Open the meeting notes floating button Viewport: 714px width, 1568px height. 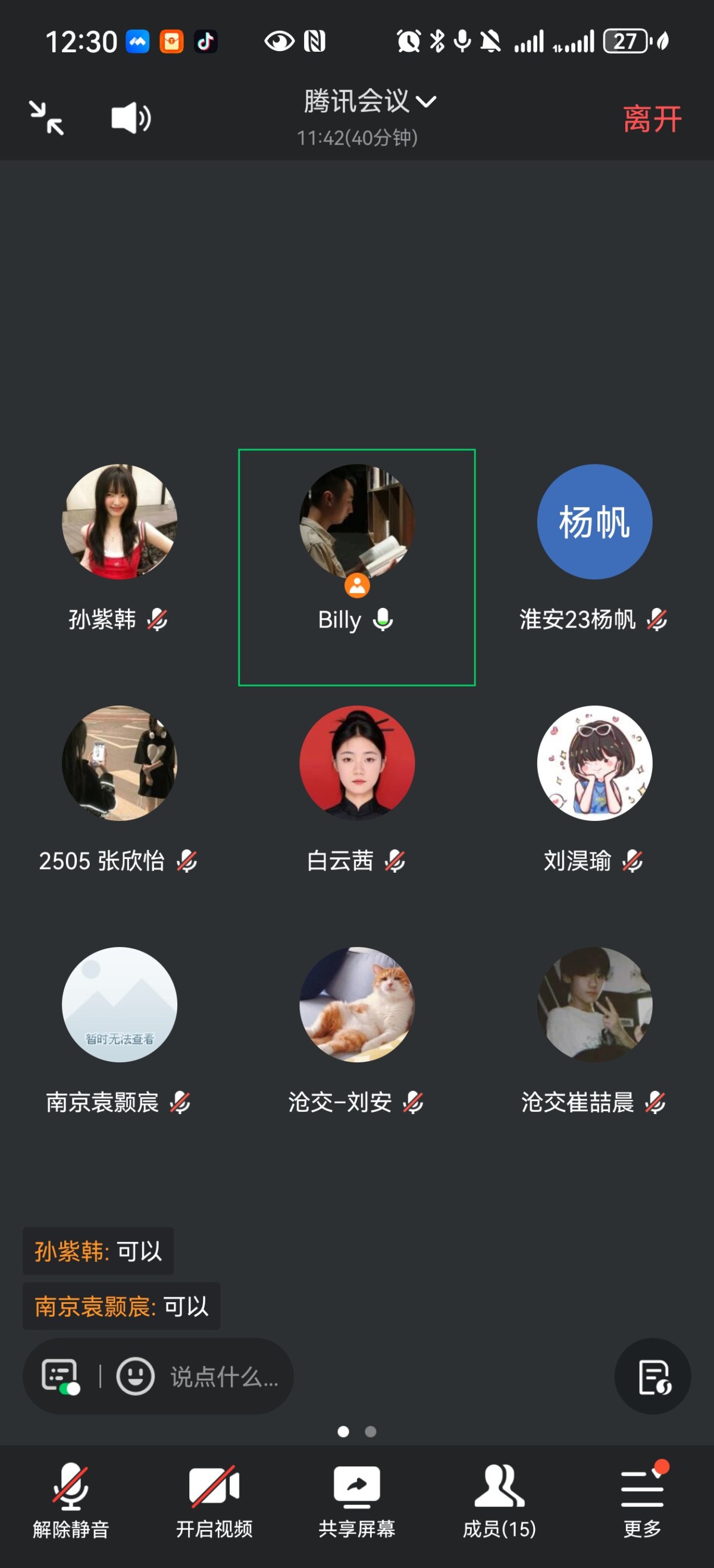point(653,1376)
